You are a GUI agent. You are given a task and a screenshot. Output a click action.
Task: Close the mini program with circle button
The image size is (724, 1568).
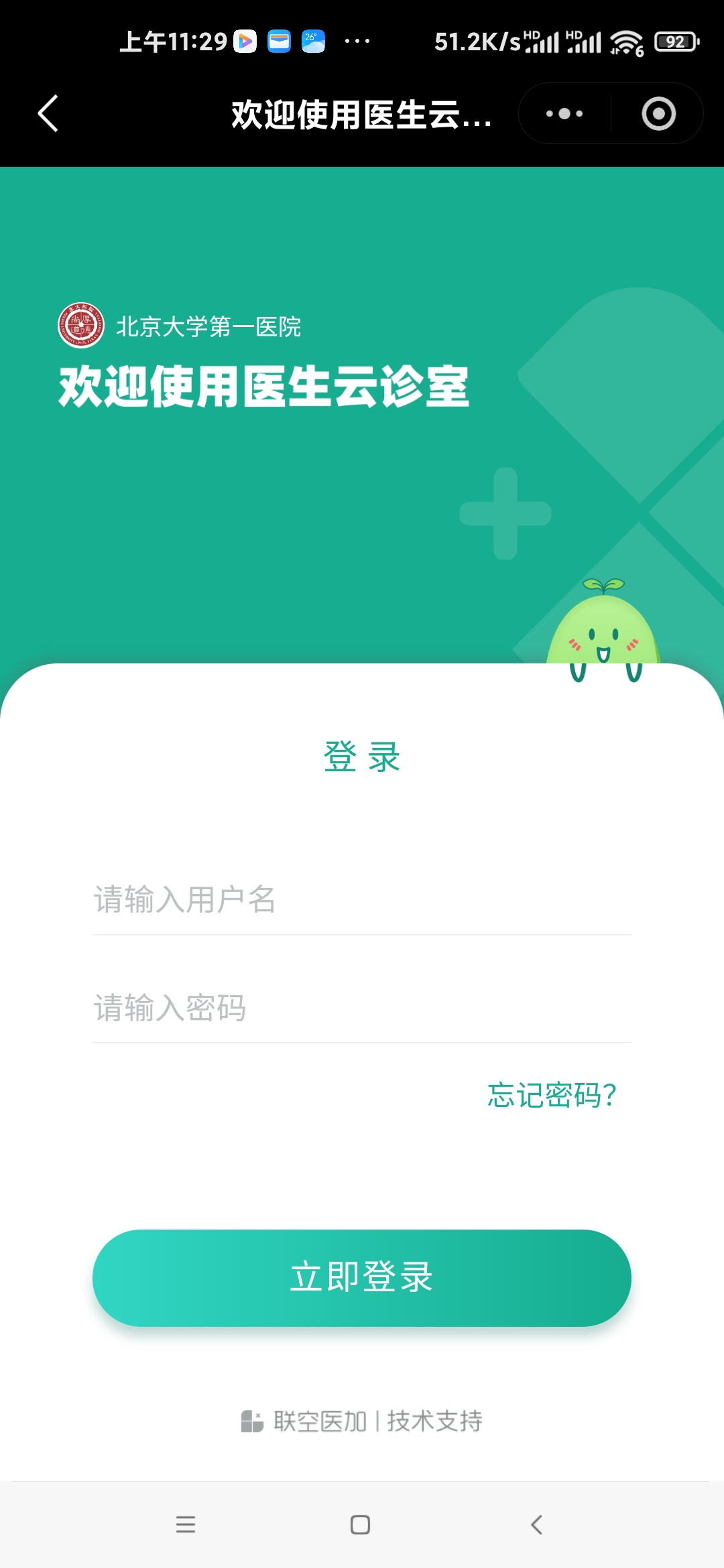click(x=658, y=113)
